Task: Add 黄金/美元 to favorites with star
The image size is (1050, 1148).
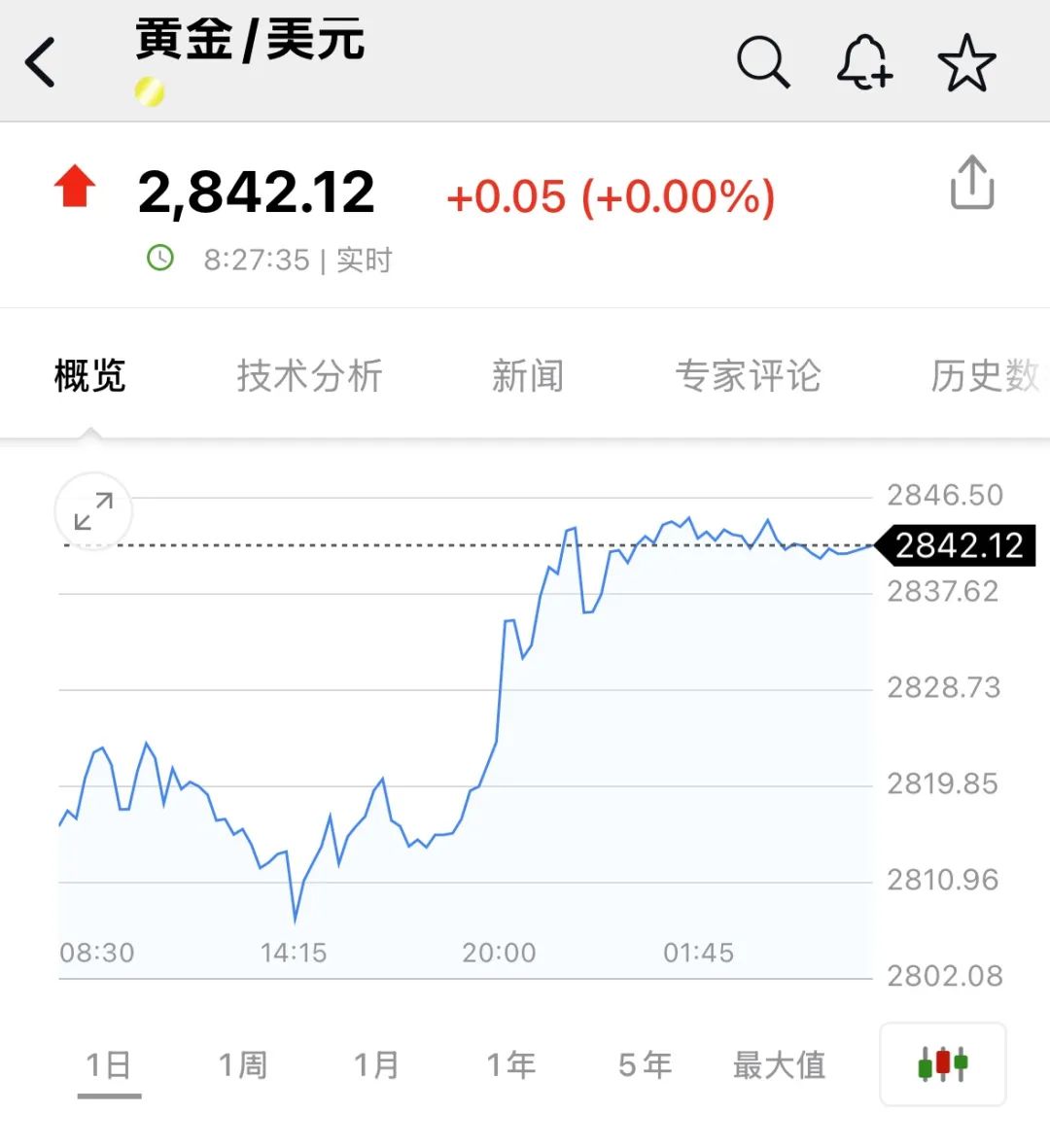Action: coord(966,63)
